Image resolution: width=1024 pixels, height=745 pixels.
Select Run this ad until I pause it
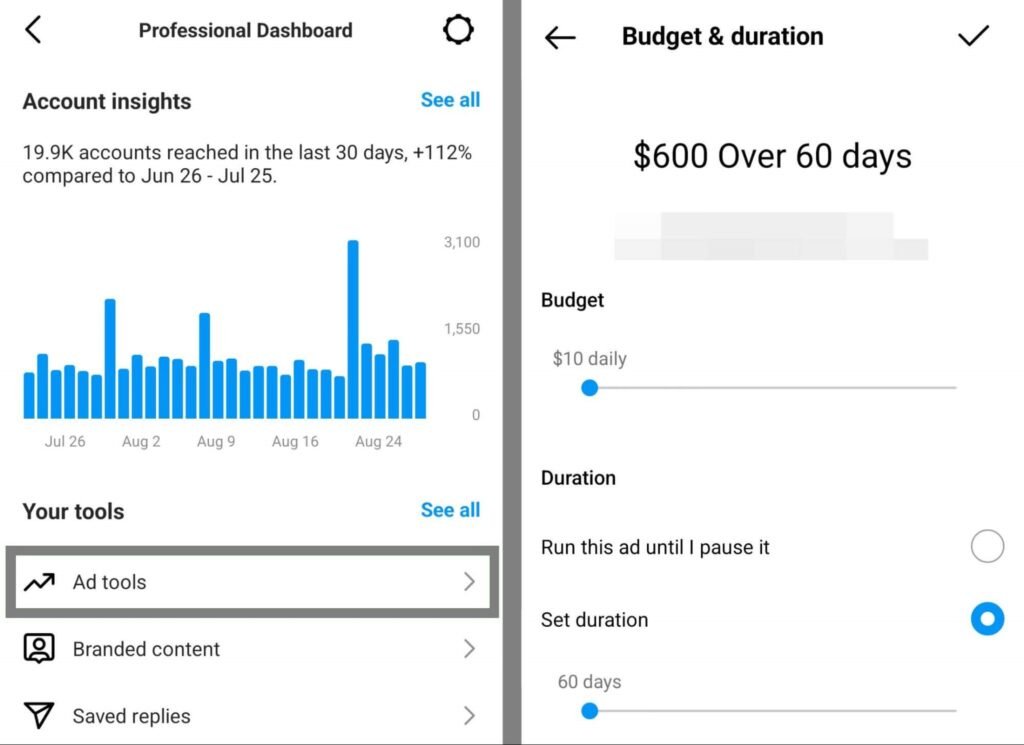(x=987, y=547)
